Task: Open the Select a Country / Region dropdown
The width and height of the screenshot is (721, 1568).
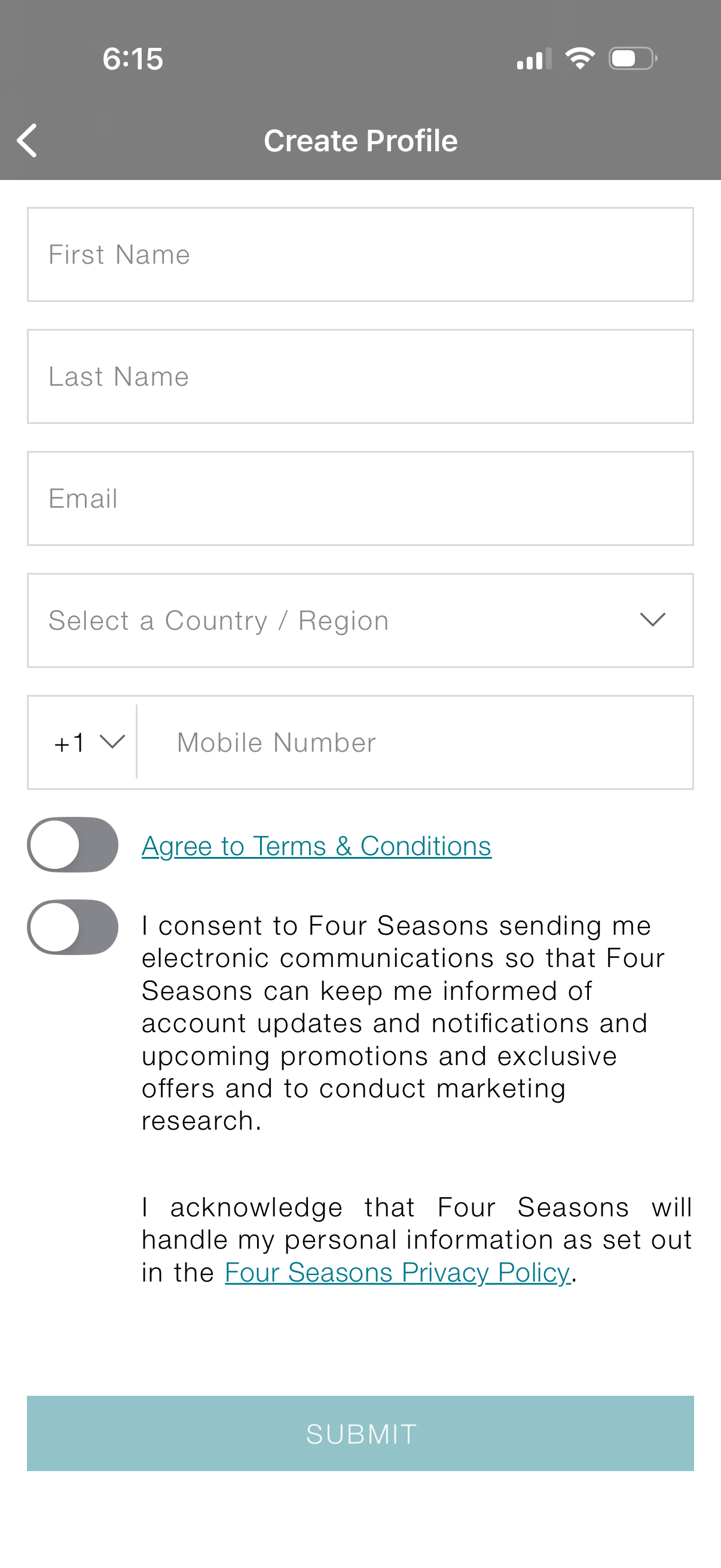Action: (360, 620)
